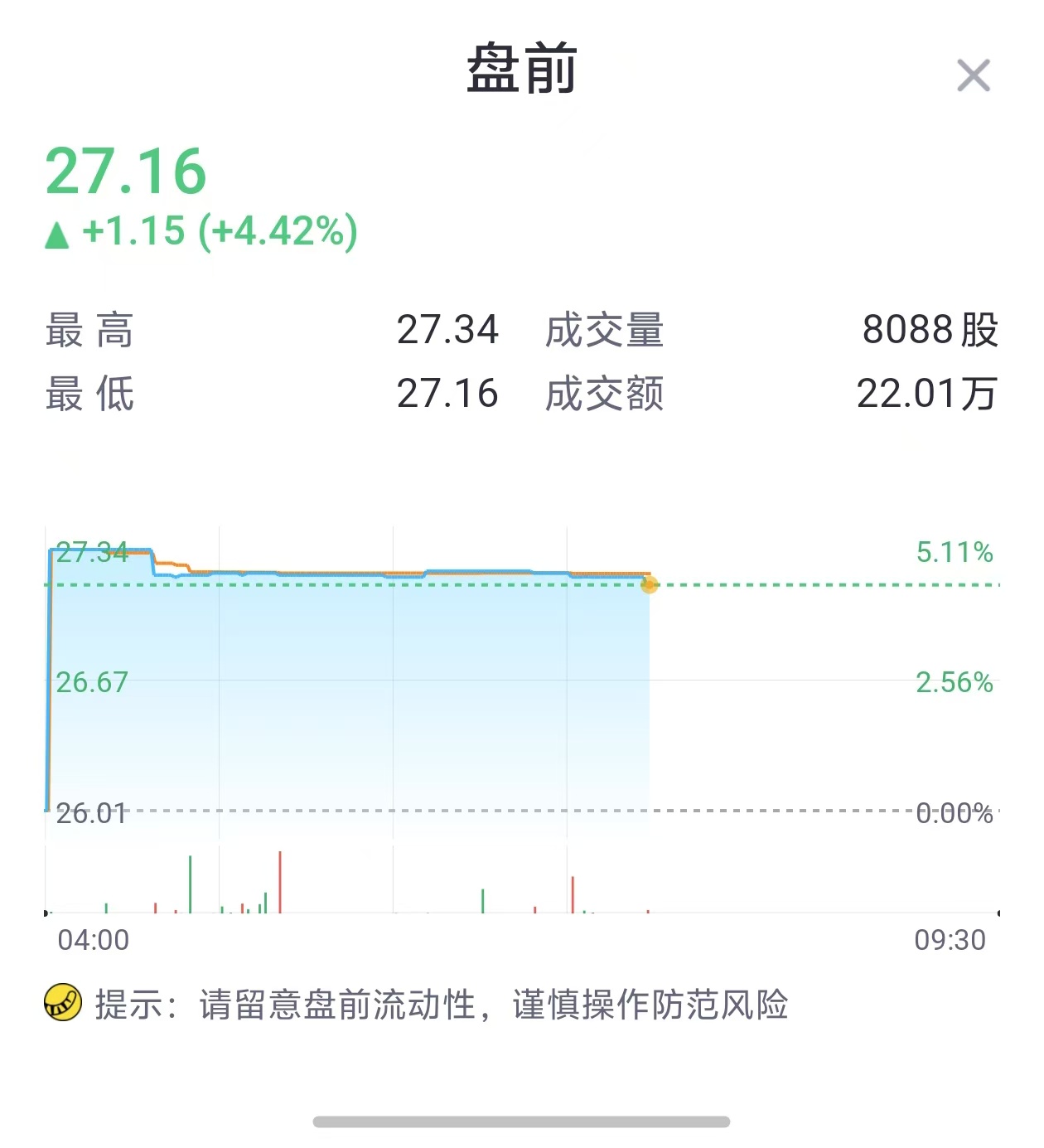Close the 盘前 pre-market panel
The height and width of the screenshot is (1148, 1044).
pyautogui.click(x=974, y=75)
